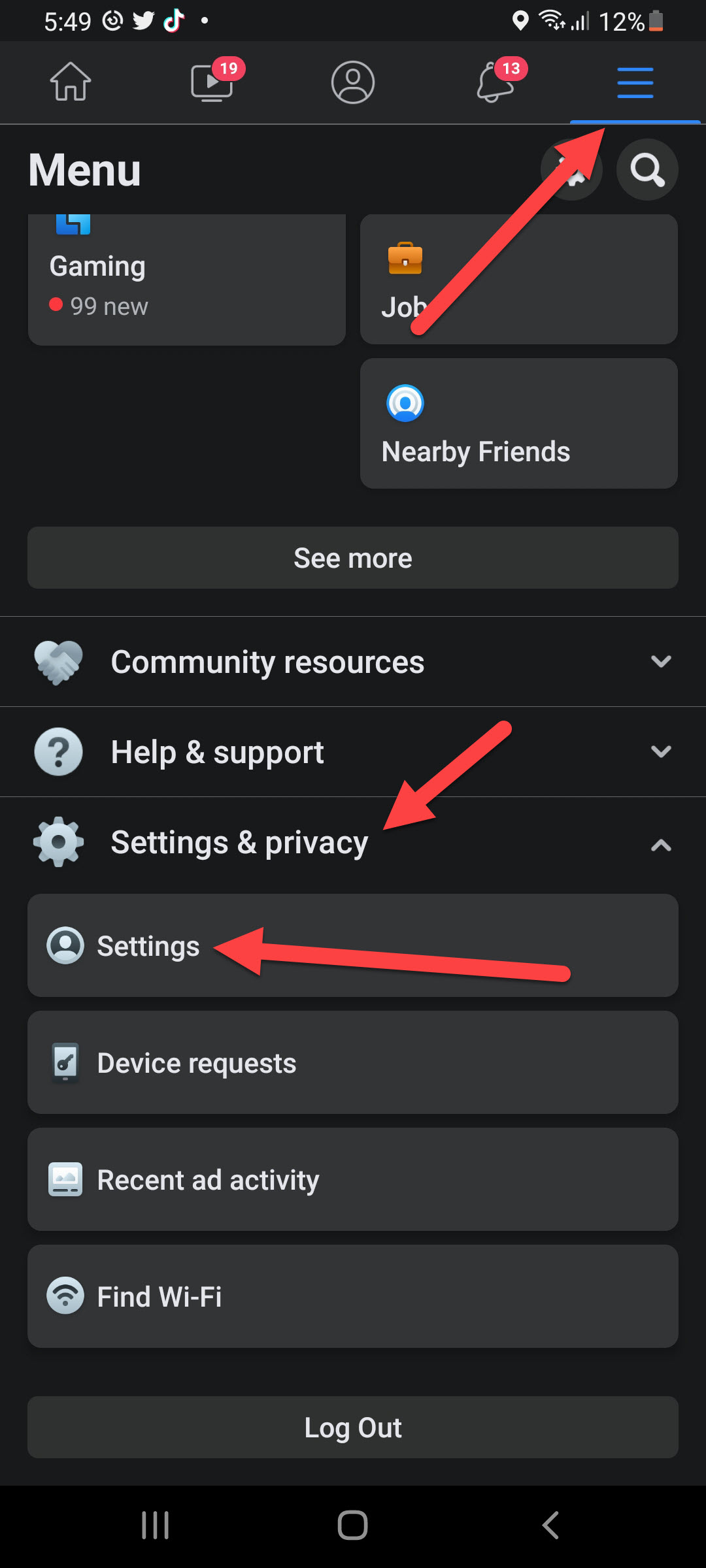The width and height of the screenshot is (706, 1568).
Task: Expand Help & support section
Action: (x=352, y=752)
